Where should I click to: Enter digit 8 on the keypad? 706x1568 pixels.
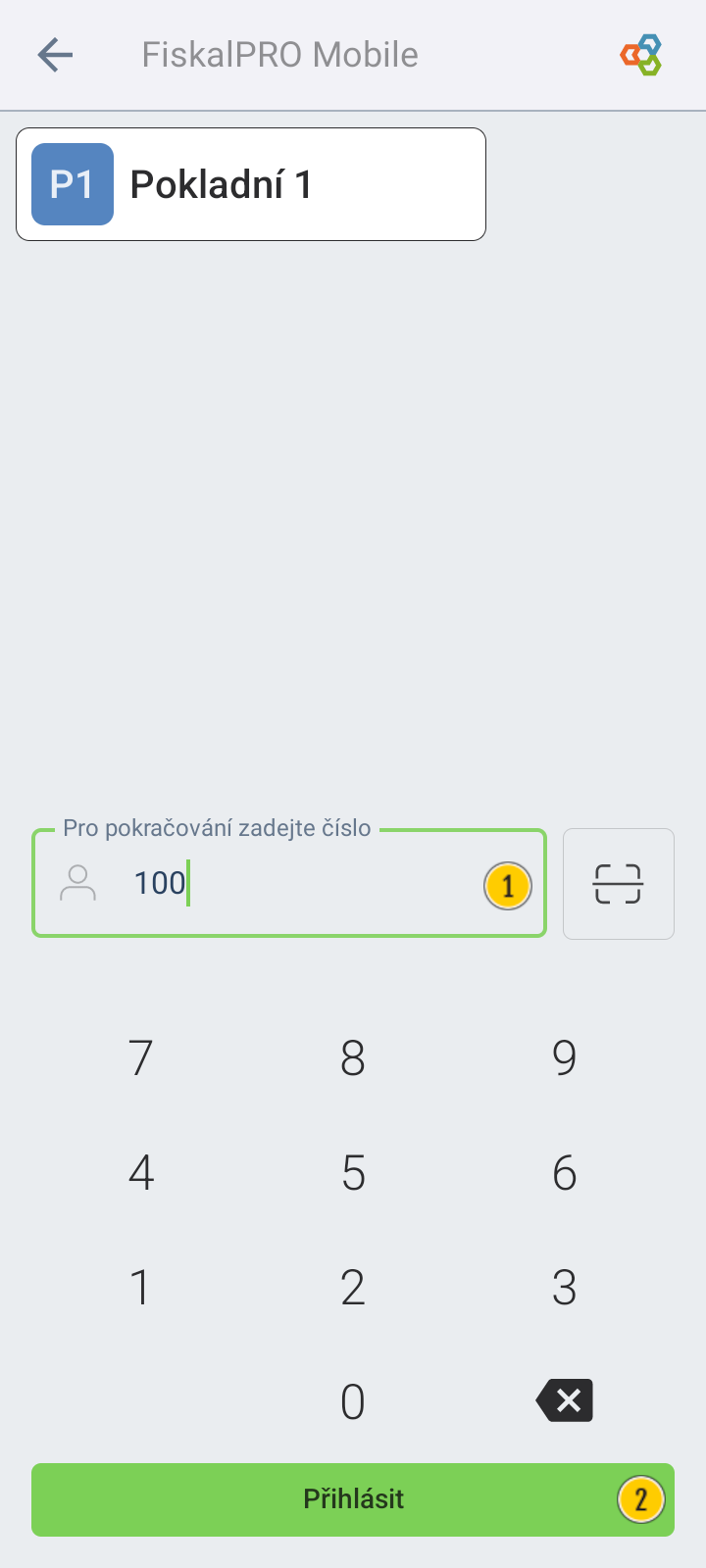pyautogui.click(x=353, y=1058)
